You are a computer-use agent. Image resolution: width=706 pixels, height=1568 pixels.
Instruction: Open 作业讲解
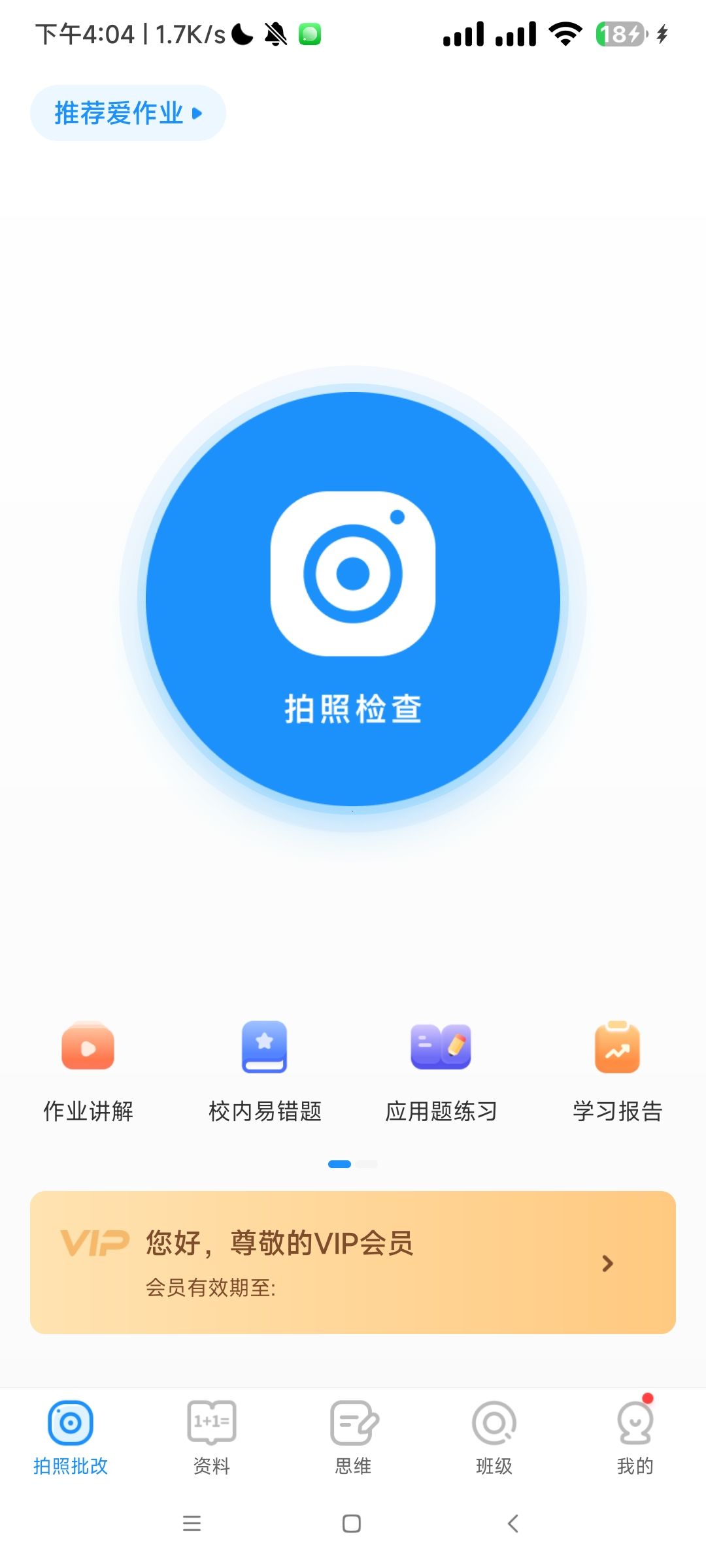88,1072
